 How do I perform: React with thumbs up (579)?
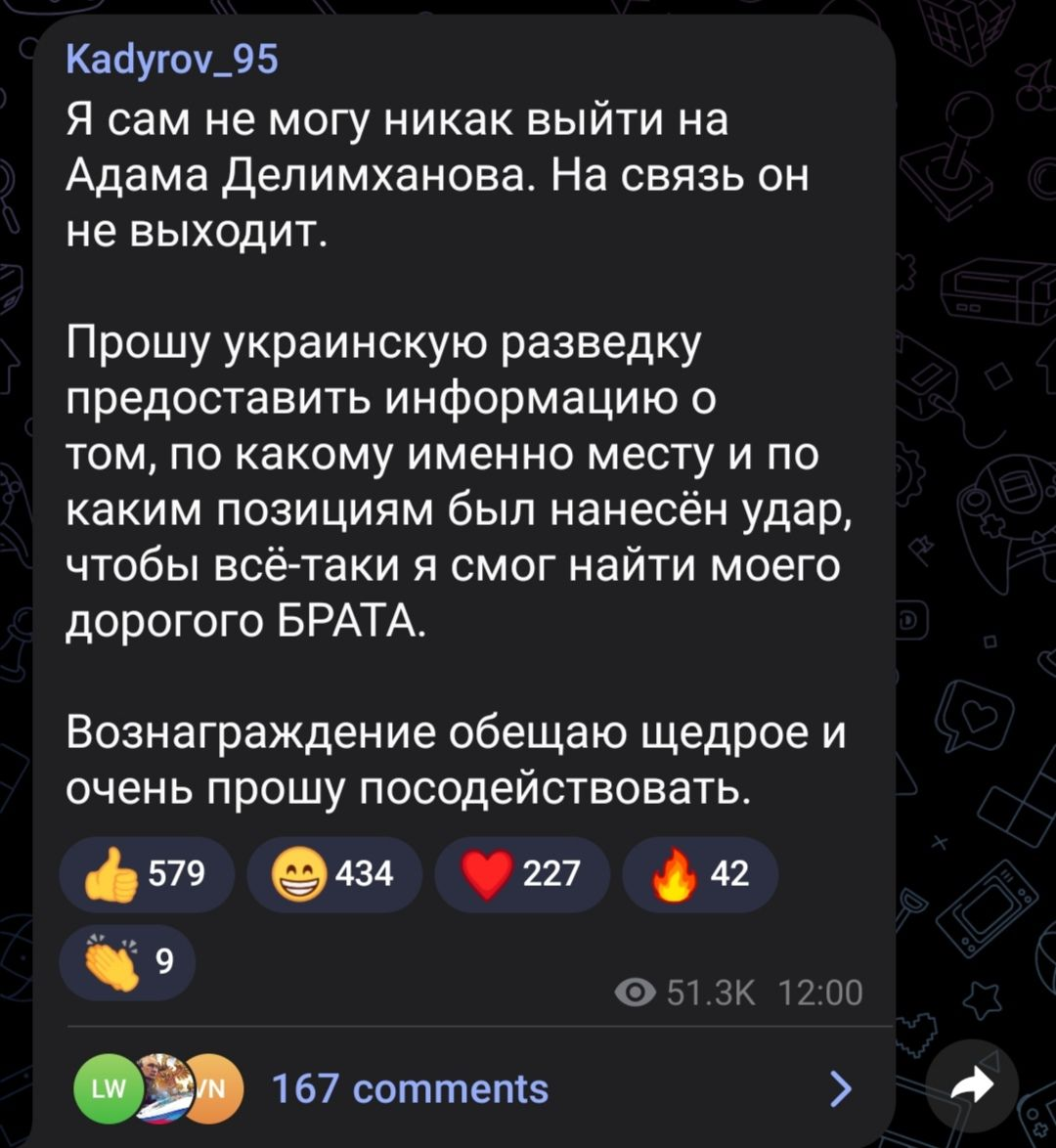point(146,874)
